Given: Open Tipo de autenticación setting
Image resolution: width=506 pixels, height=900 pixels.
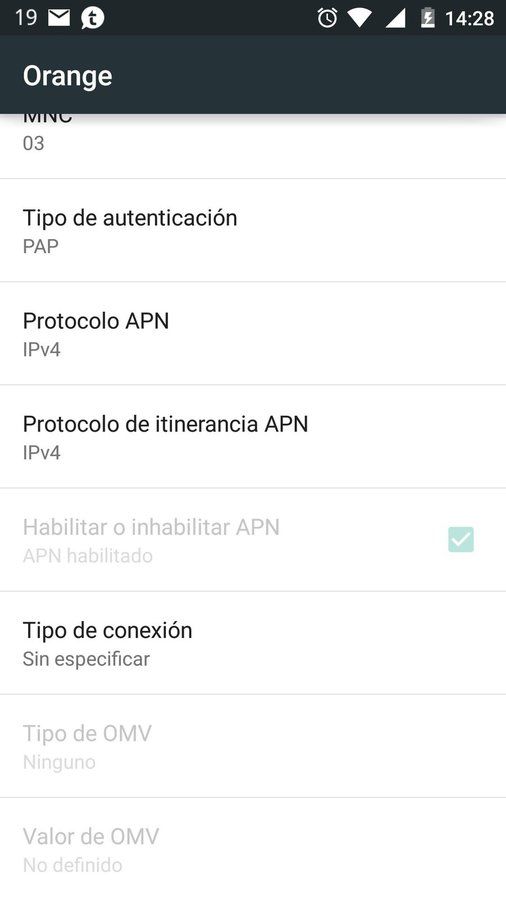Looking at the screenshot, I should pos(253,230).
